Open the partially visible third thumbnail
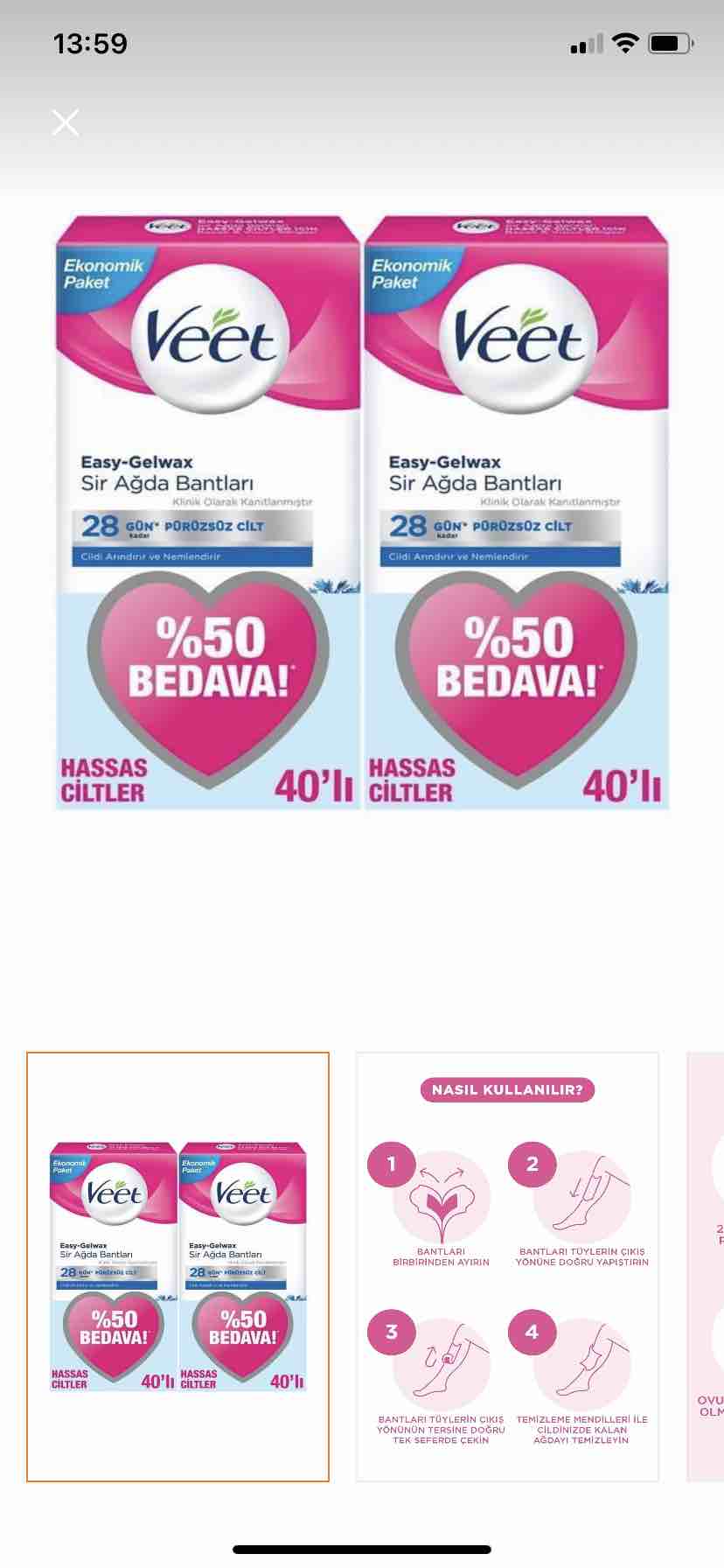The height and width of the screenshot is (1568, 724). click(x=706, y=1267)
